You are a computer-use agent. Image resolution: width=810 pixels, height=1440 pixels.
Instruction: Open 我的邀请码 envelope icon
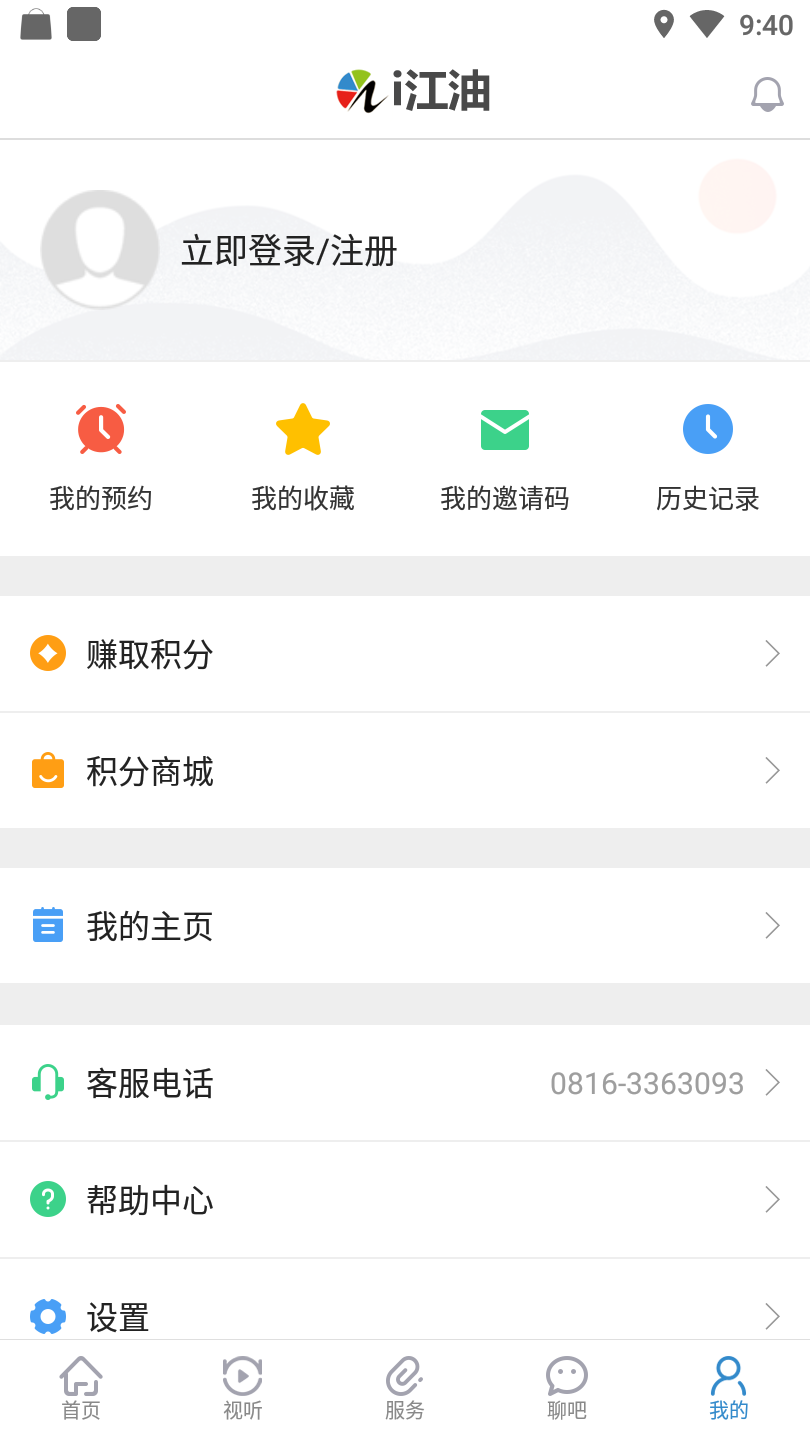(505, 428)
